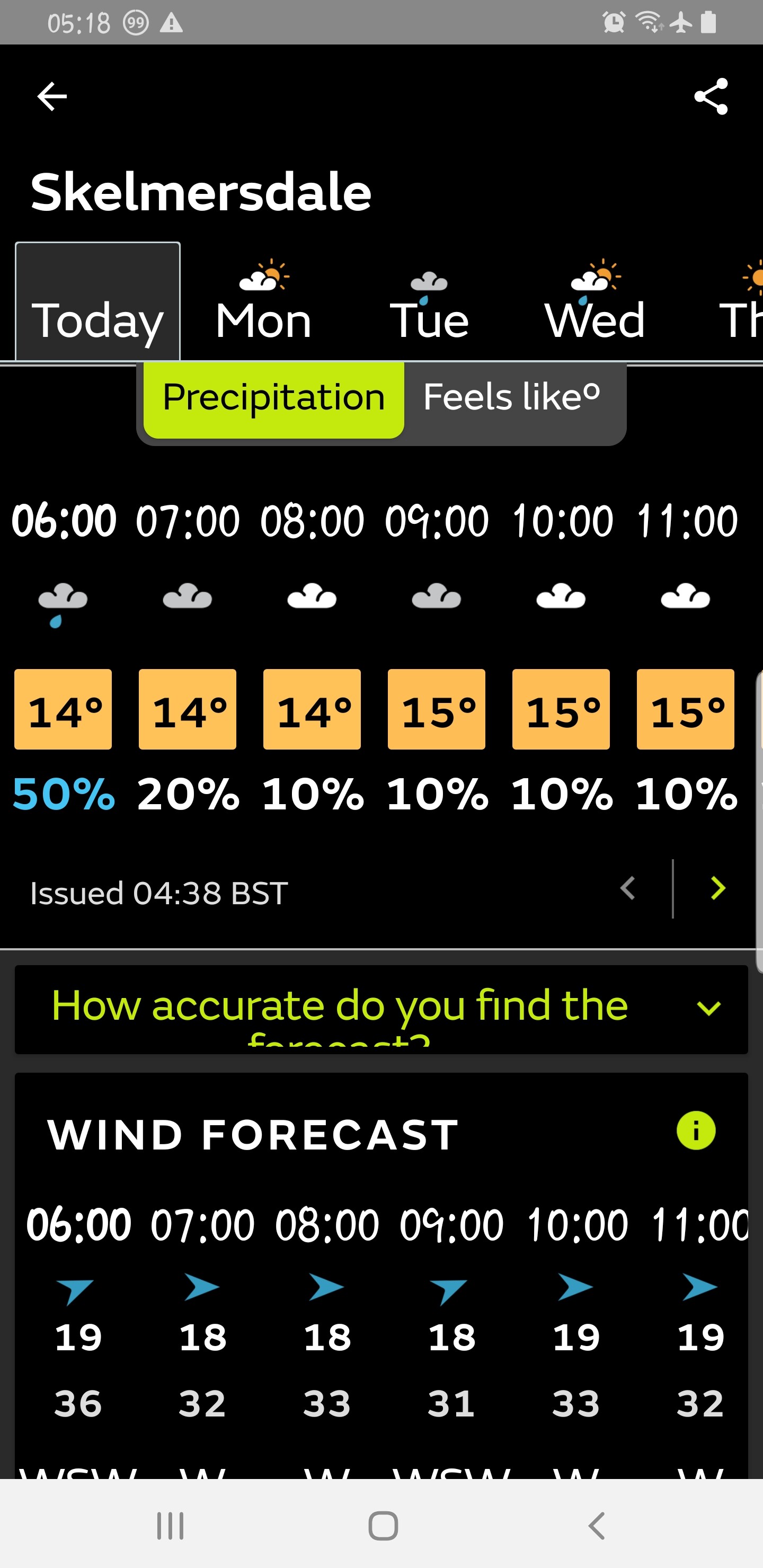Switch to Feels like° view
763x1568 pixels.
[x=512, y=398]
